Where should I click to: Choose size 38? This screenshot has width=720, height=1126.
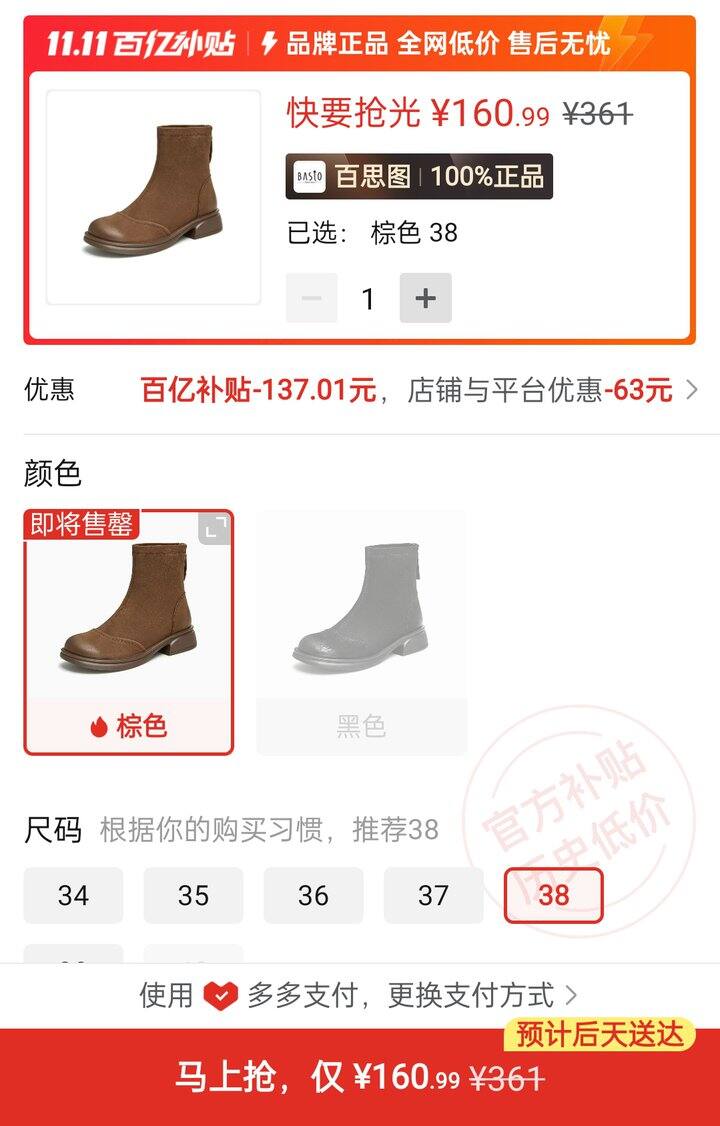pos(553,895)
